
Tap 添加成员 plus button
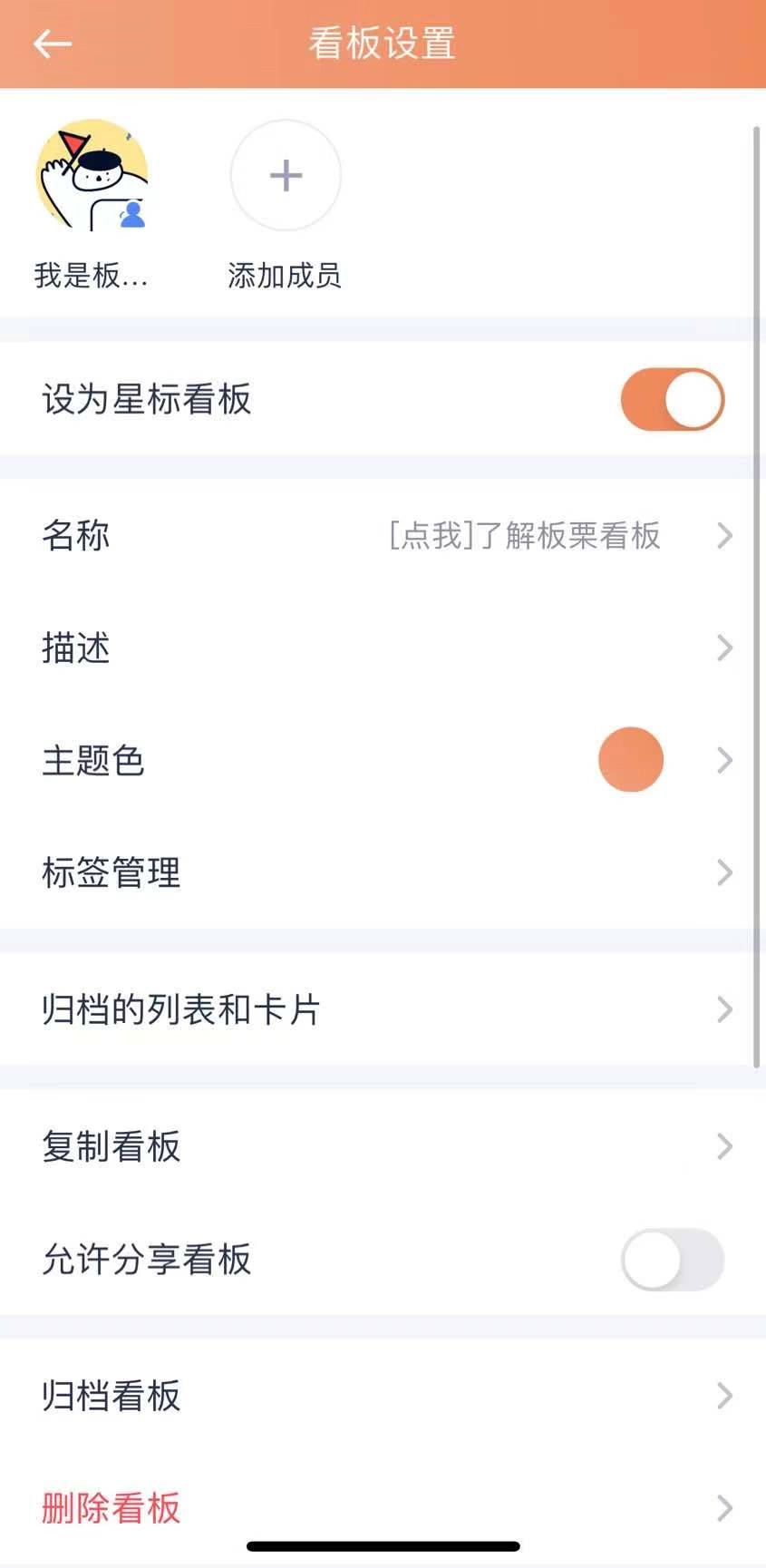[286, 175]
